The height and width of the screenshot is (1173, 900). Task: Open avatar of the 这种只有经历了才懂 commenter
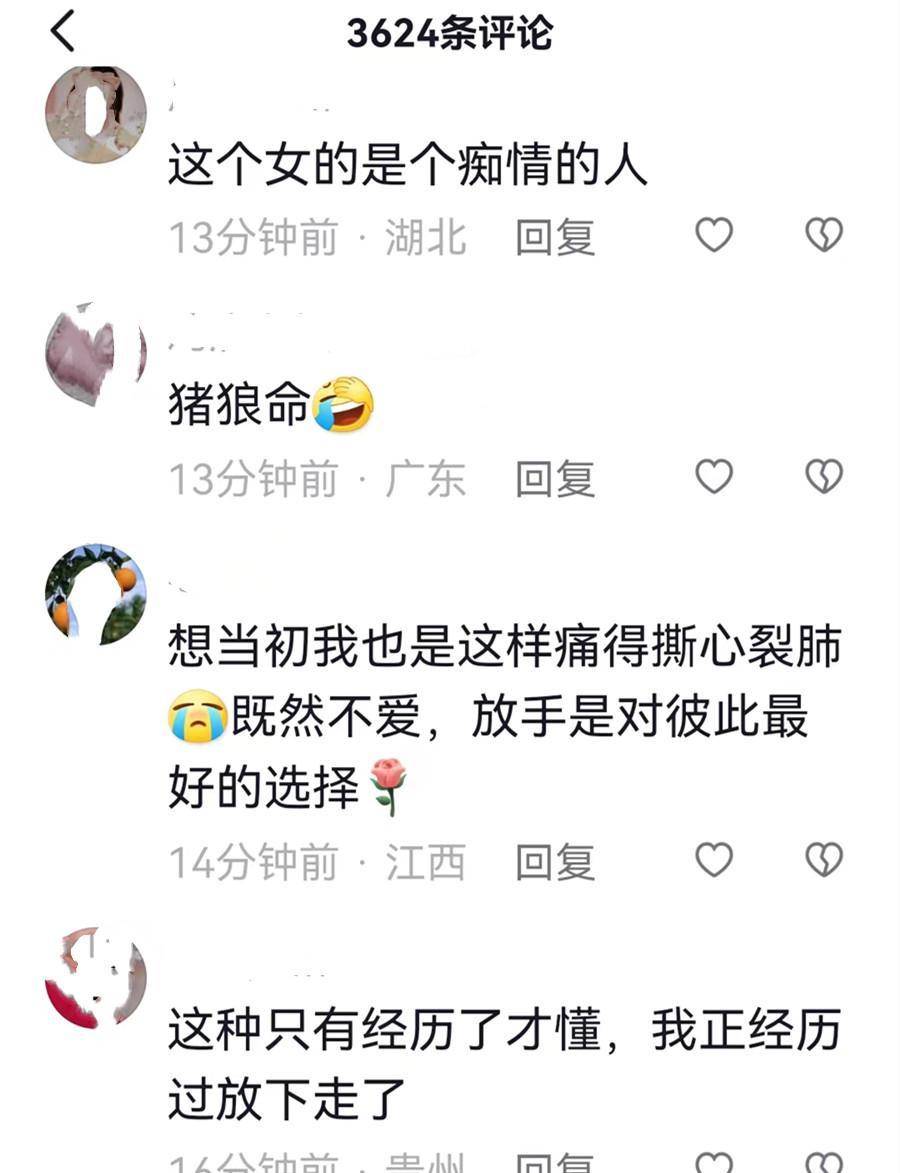point(96,977)
